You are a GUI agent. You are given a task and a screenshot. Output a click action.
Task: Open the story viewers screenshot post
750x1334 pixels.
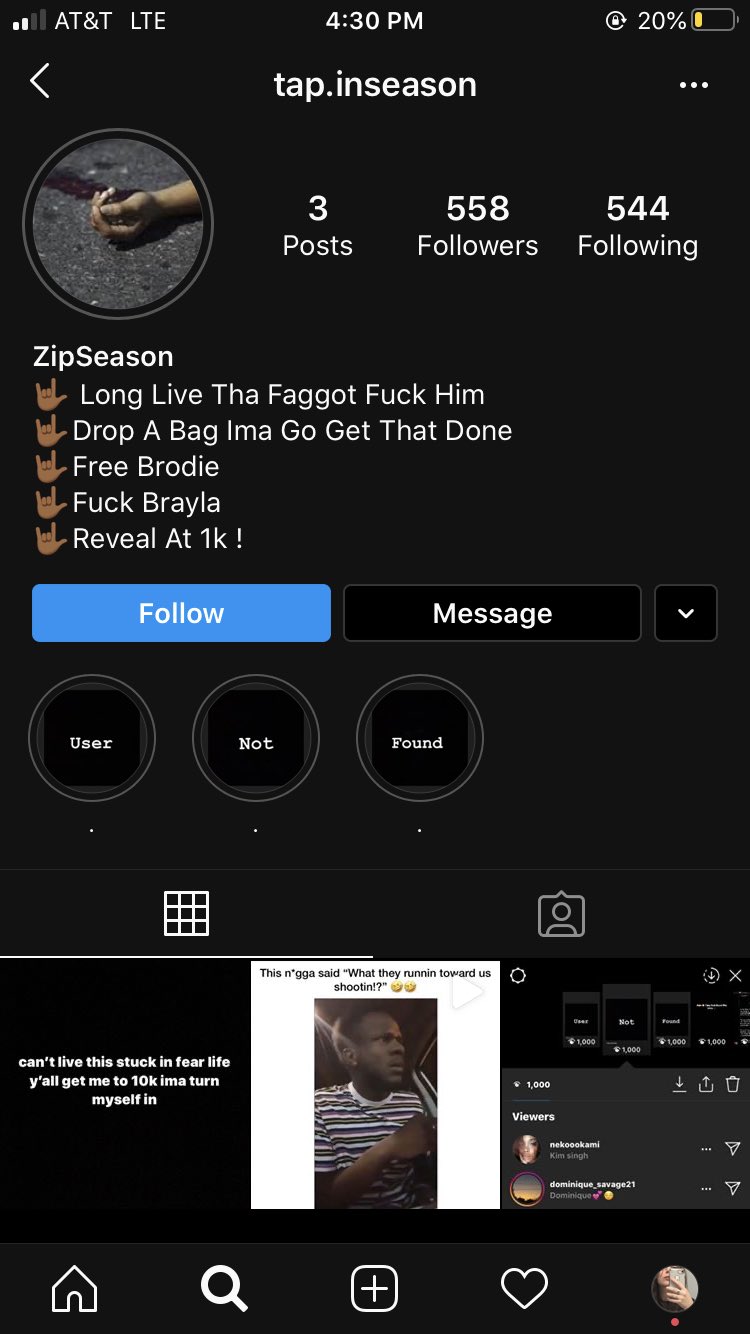[626, 1085]
